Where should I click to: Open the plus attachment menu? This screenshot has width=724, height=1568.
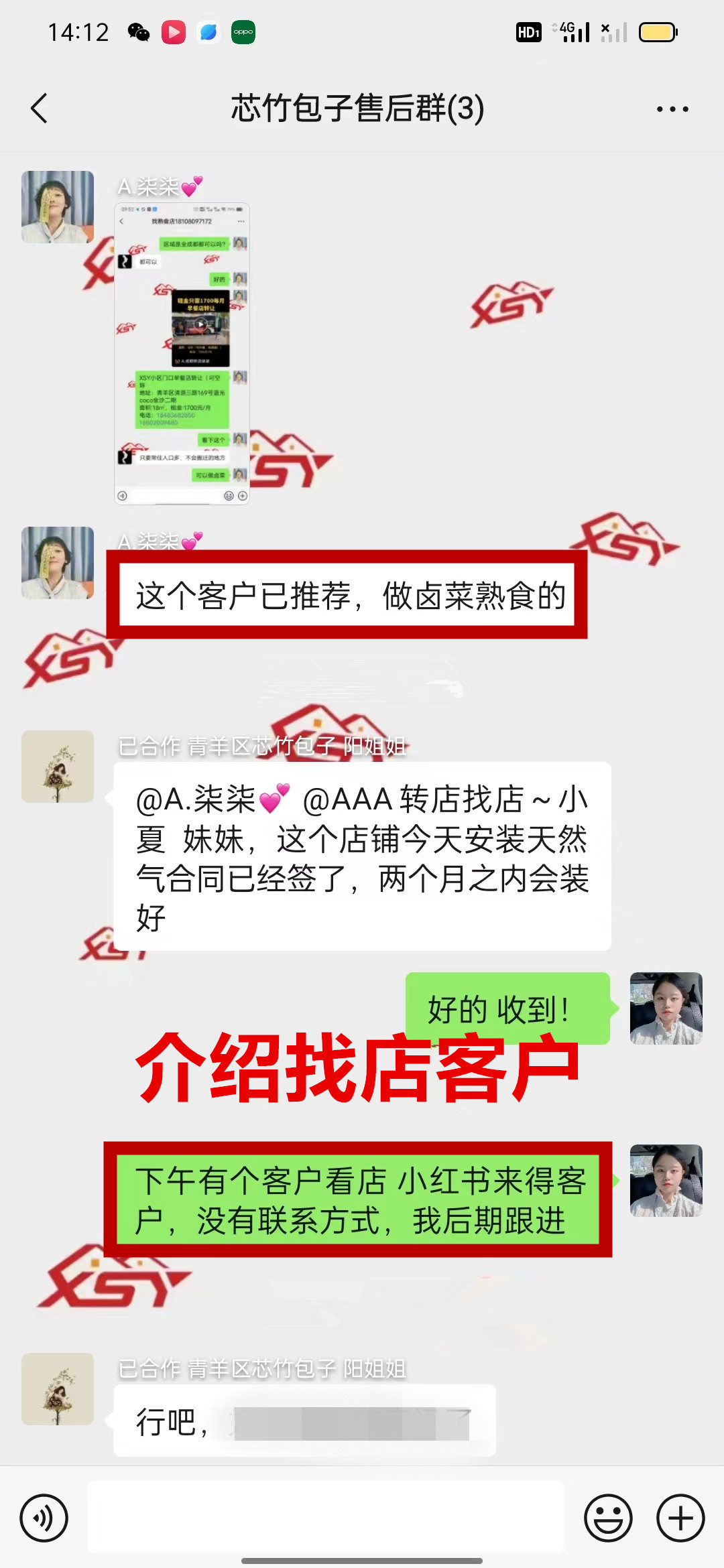680,1518
